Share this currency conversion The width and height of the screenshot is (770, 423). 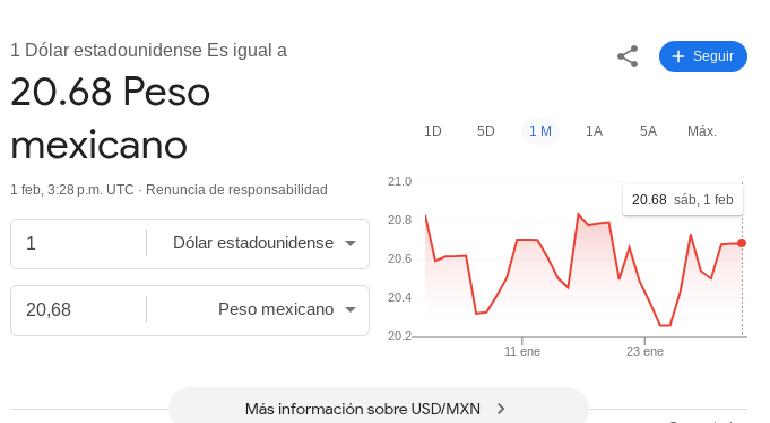(x=628, y=56)
